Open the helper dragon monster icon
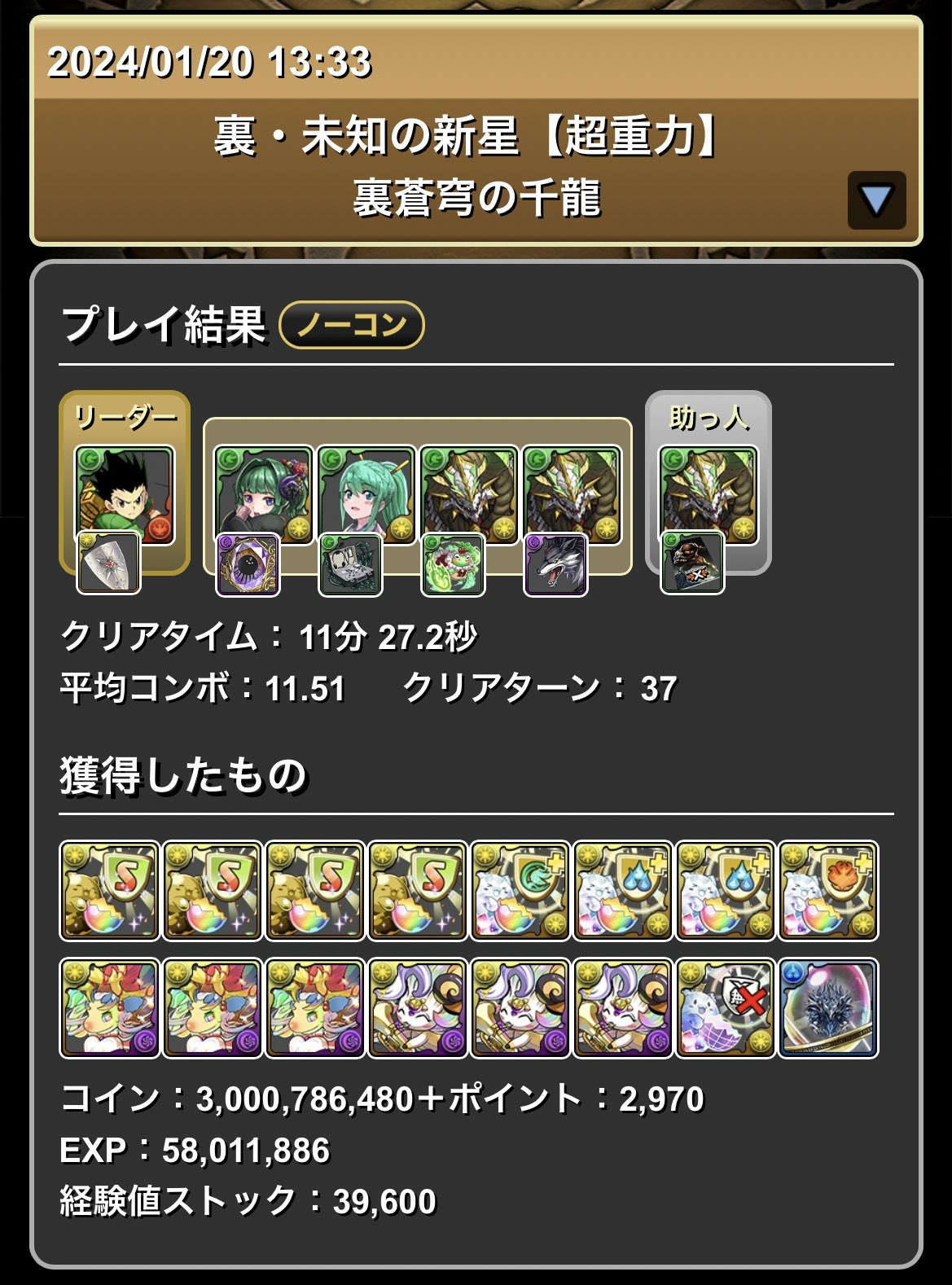 (x=708, y=492)
